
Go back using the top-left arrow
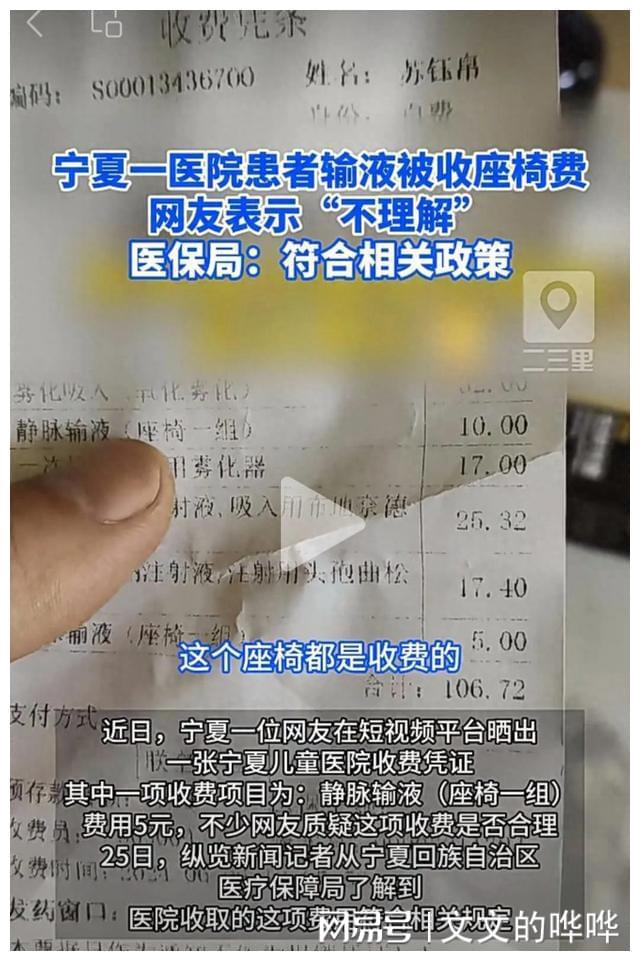click(x=35, y=25)
